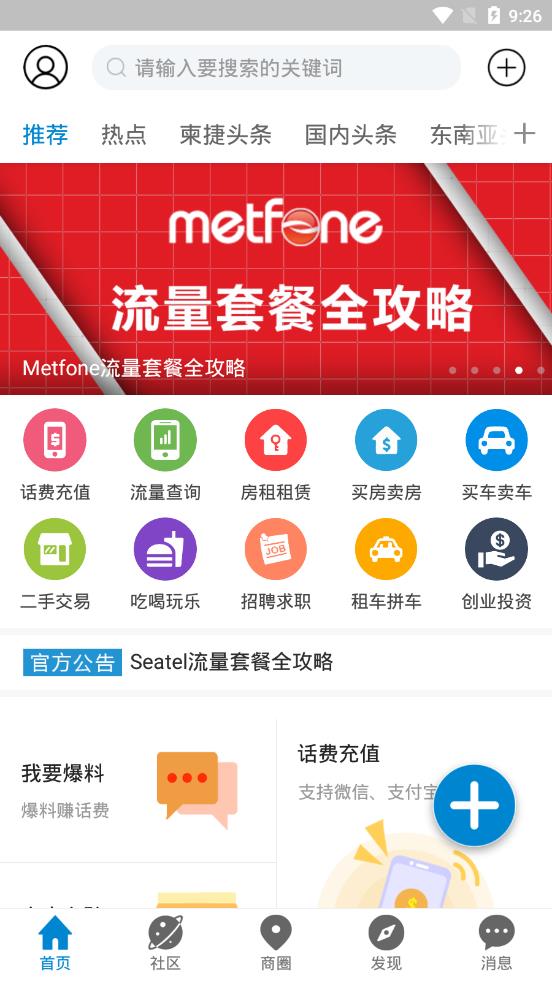The width and height of the screenshot is (552, 981).
Task: Open the user profile icon
Action: point(45,67)
